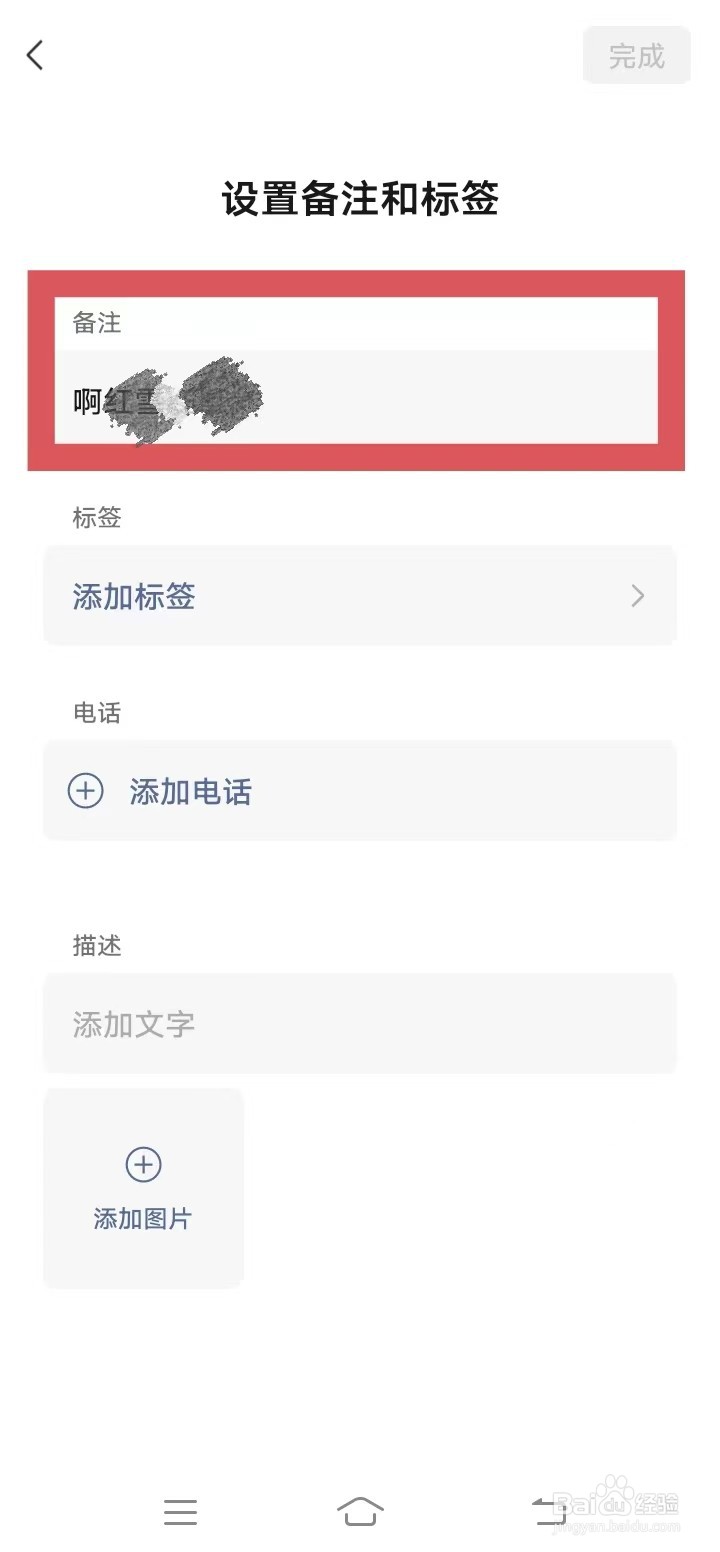Tap the 设置备注和标签 page title
This screenshot has width=720, height=1552.
click(x=360, y=200)
